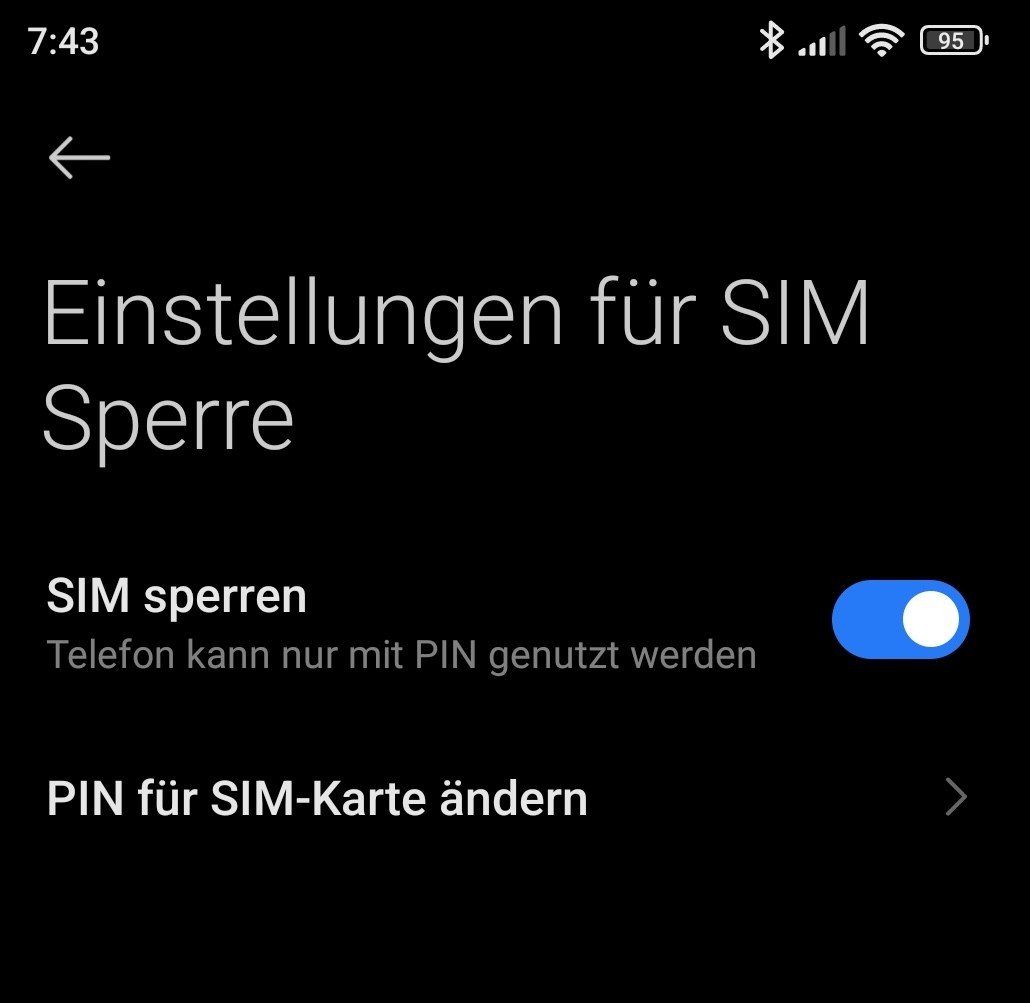Screen dimensions: 1030x1003
Task: Go back using the arrow icon
Action: click(79, 158)
